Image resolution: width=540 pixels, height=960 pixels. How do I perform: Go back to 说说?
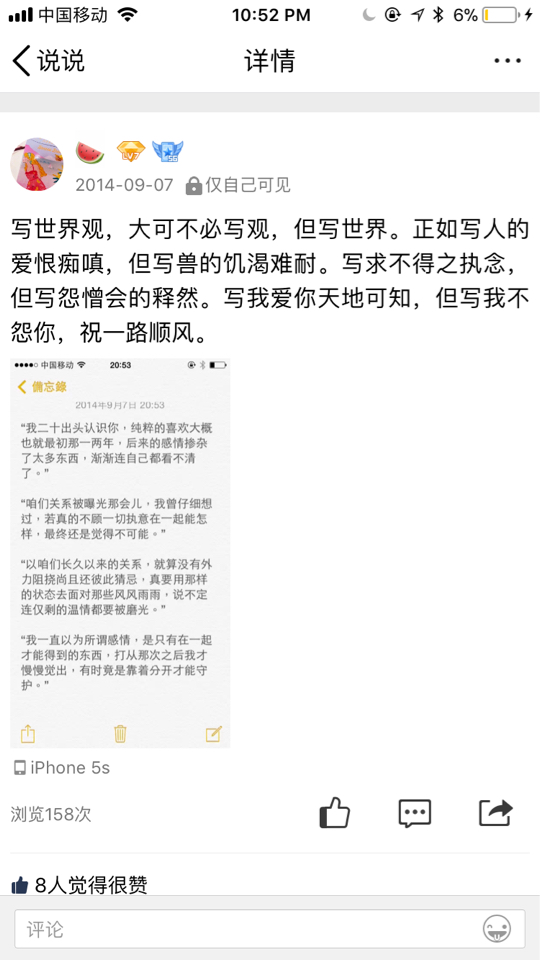click(x=48, y=61)
